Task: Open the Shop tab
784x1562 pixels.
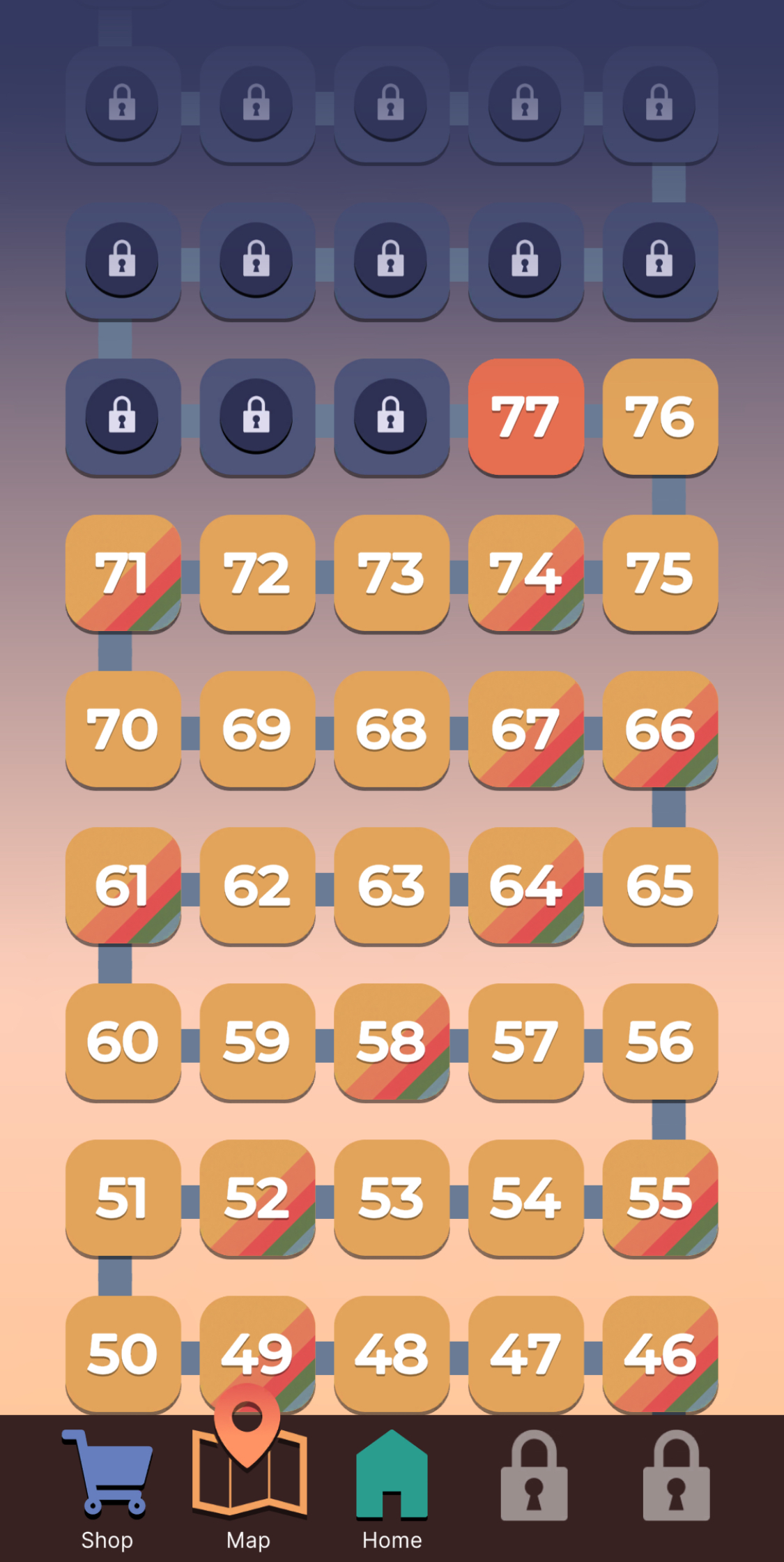Action: click(x=107, y=1485)
